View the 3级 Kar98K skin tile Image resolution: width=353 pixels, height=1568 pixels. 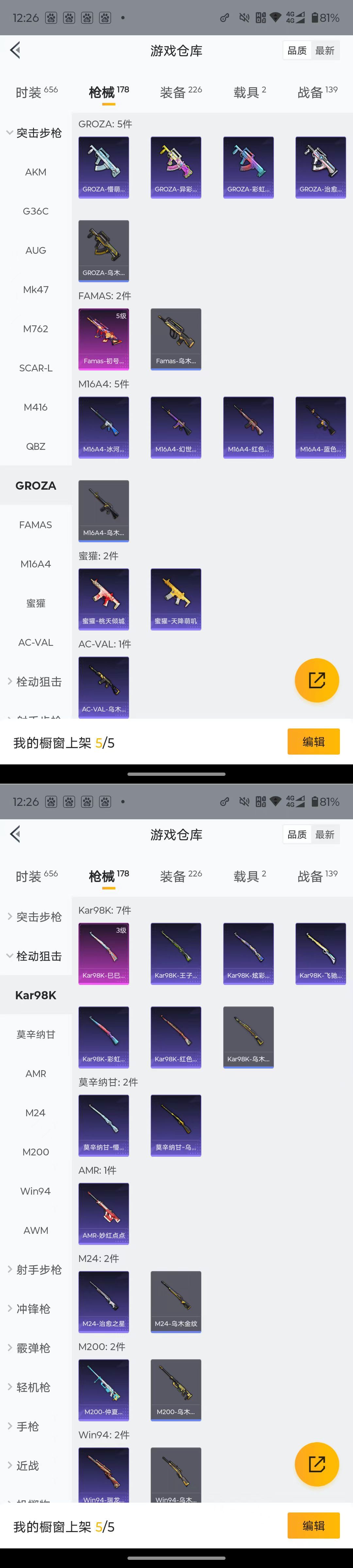pyautogui.click(x=104, y=953)
